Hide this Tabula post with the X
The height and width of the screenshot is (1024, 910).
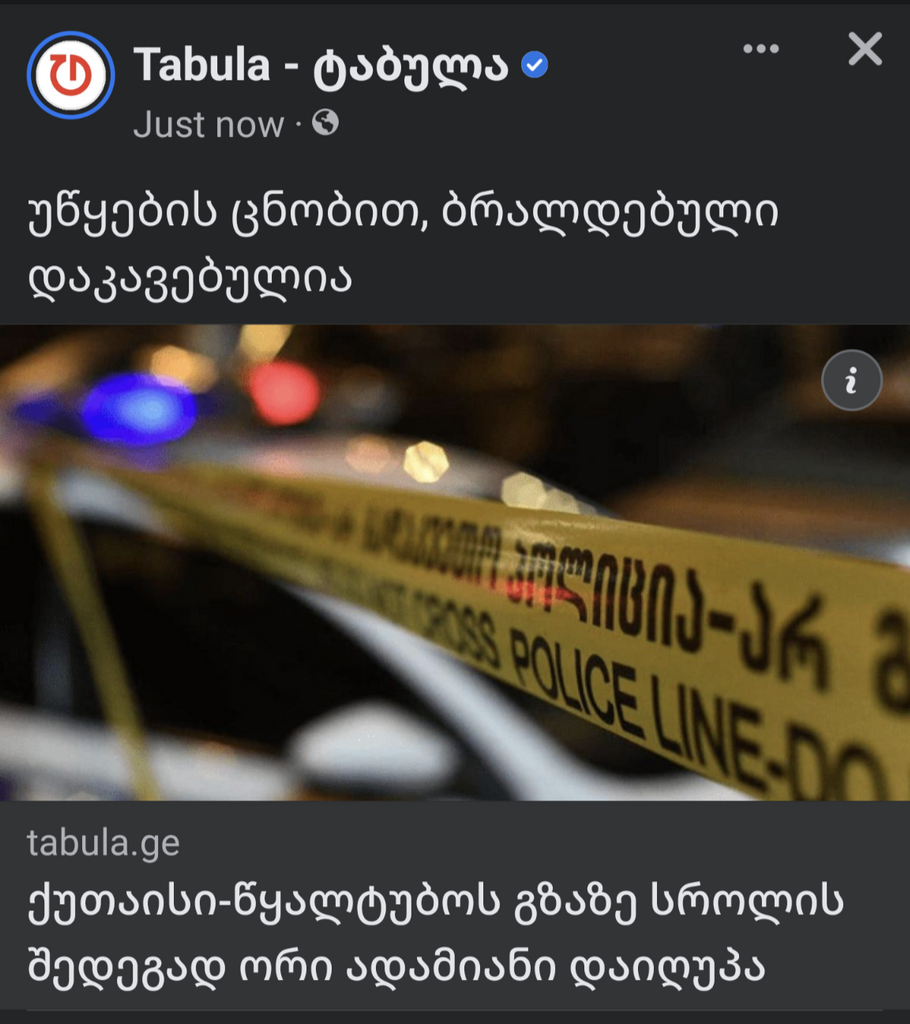click(x=865, y=49)
